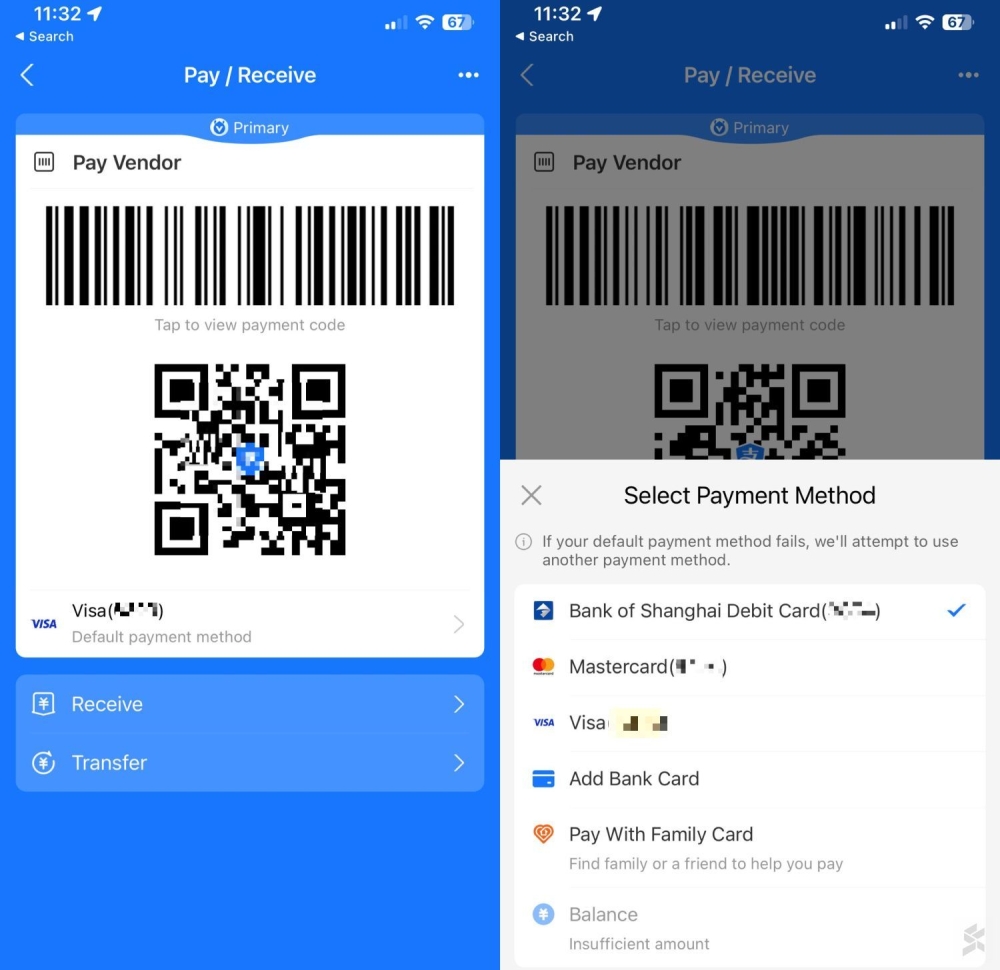Open the Visa default payment method row
The height and width of the screenshot is (970, 1000).
249,624
